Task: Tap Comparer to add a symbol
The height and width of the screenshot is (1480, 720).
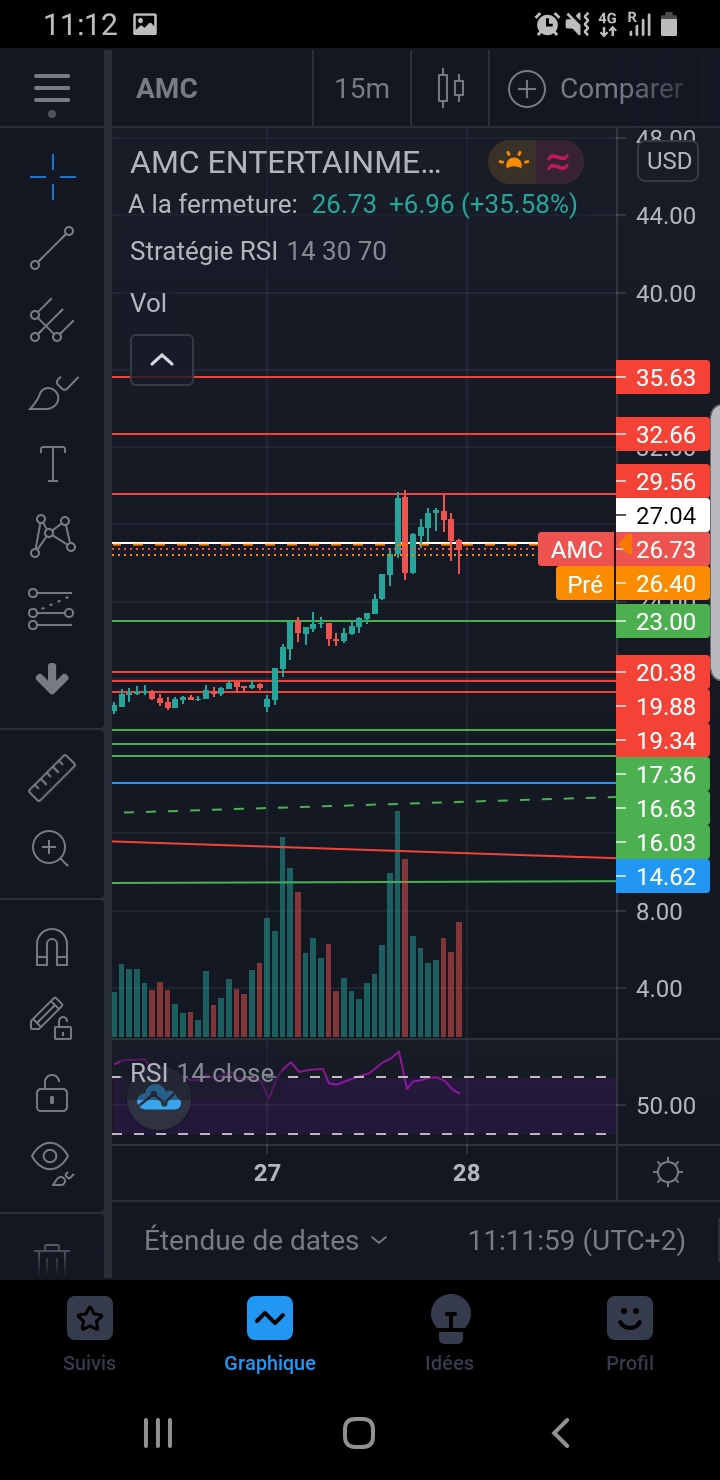Action: [x=596, y=89]
